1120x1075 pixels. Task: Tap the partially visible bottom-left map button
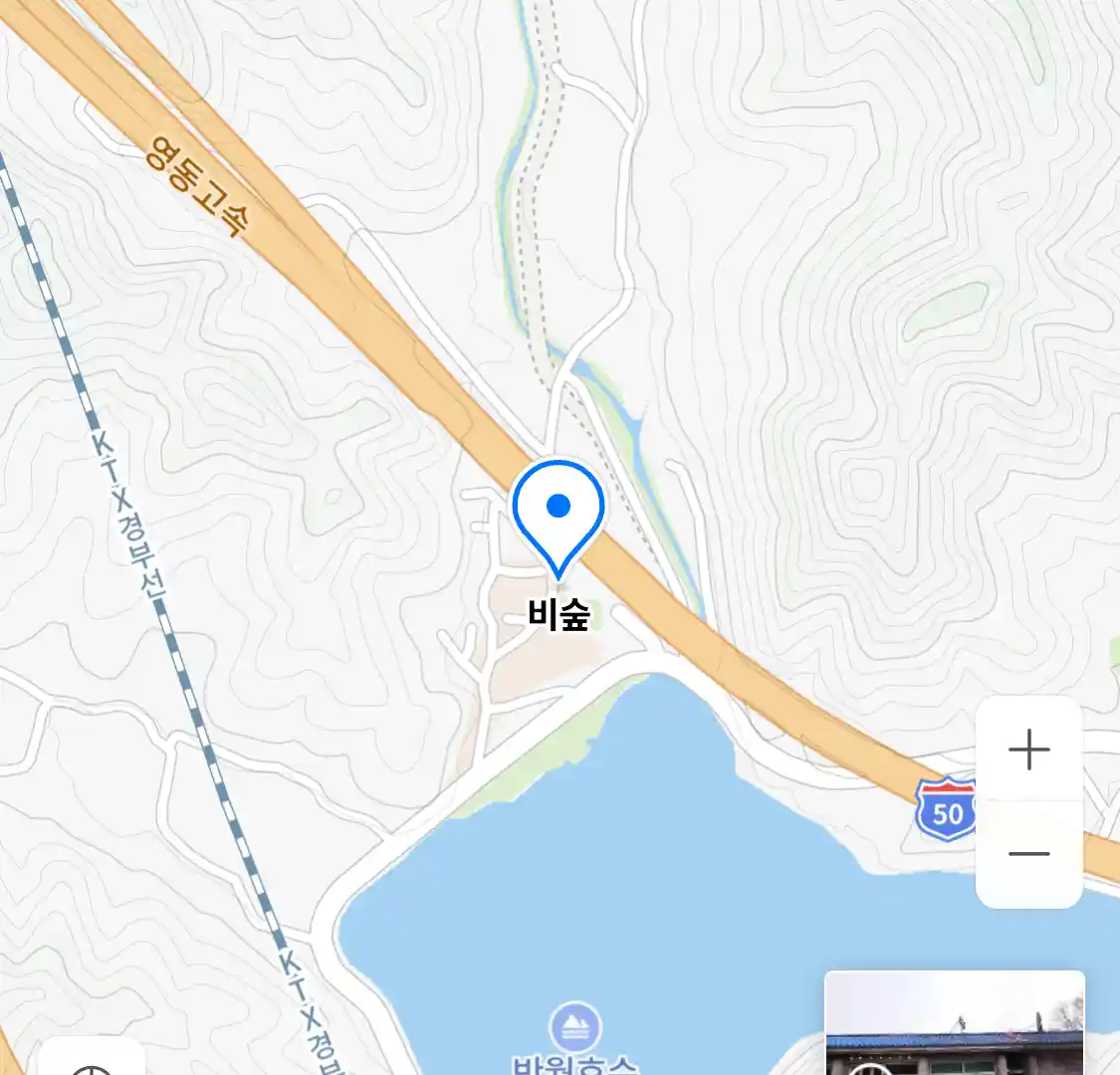coord(92,1059)
